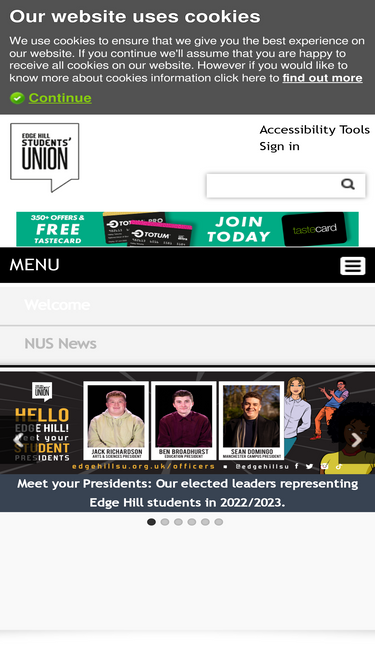Screen dimensions: 375x667
Task: Switch to the NUS News tab
Action: 188,344
